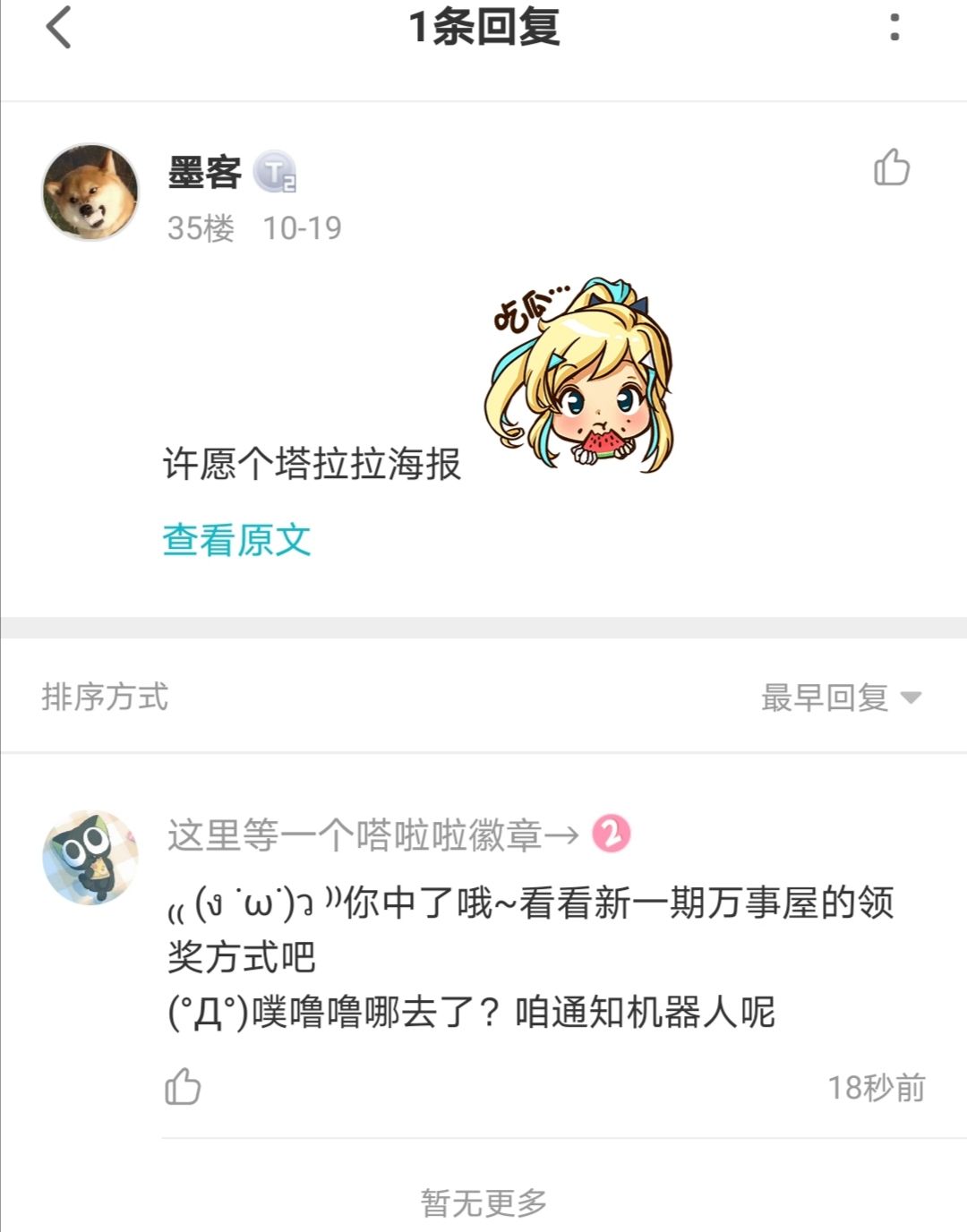The height and width of the screenshot is (1232, 967).
Task: Like 墨客's post on floor 35
Action: 891,167
